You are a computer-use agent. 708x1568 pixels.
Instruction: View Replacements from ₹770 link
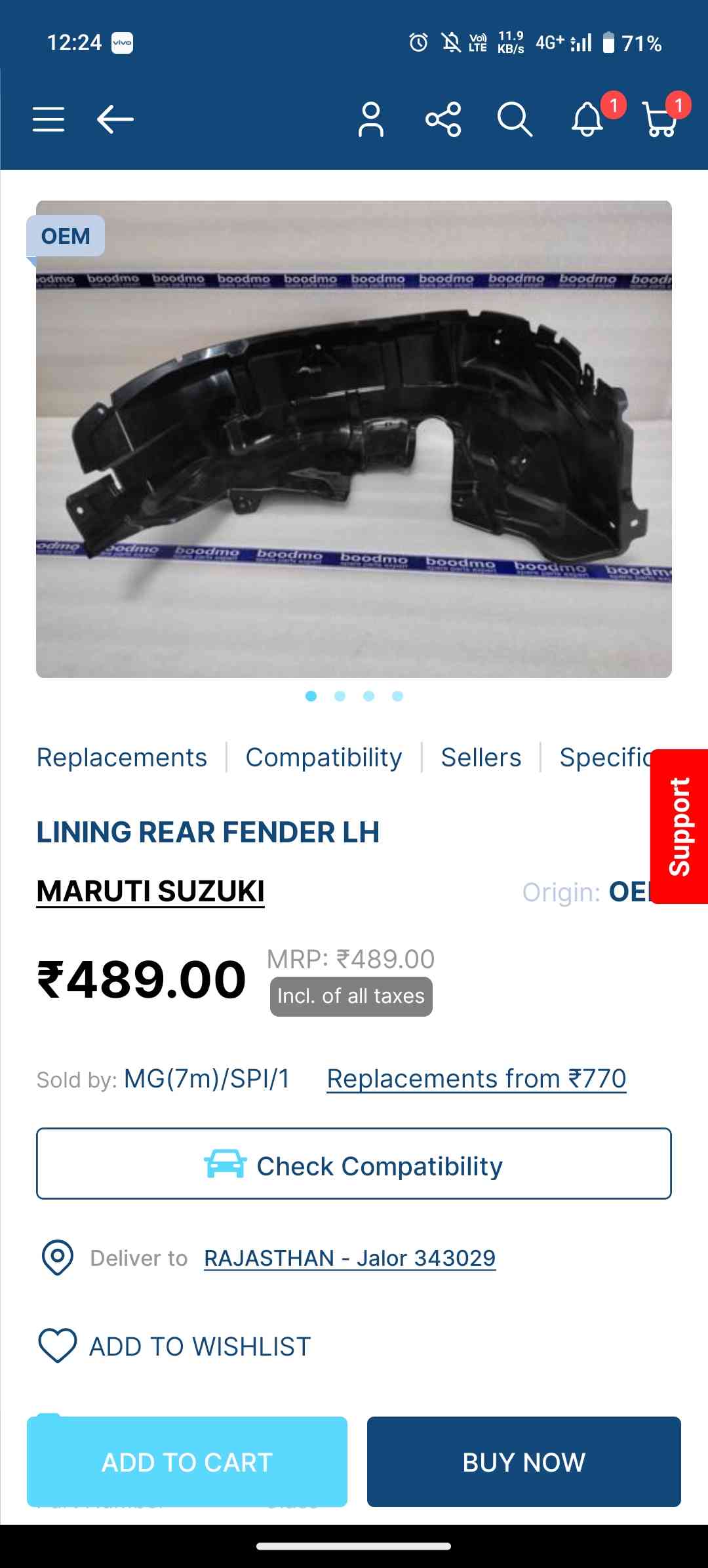point(477,1078)
